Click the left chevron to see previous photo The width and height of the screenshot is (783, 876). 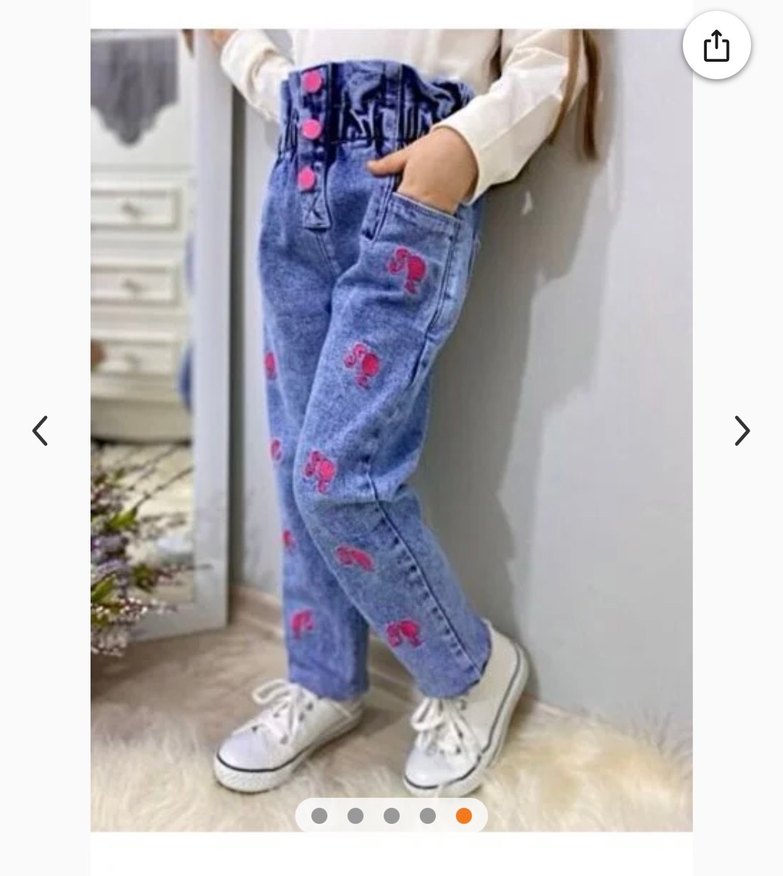(x=38, y=430)
